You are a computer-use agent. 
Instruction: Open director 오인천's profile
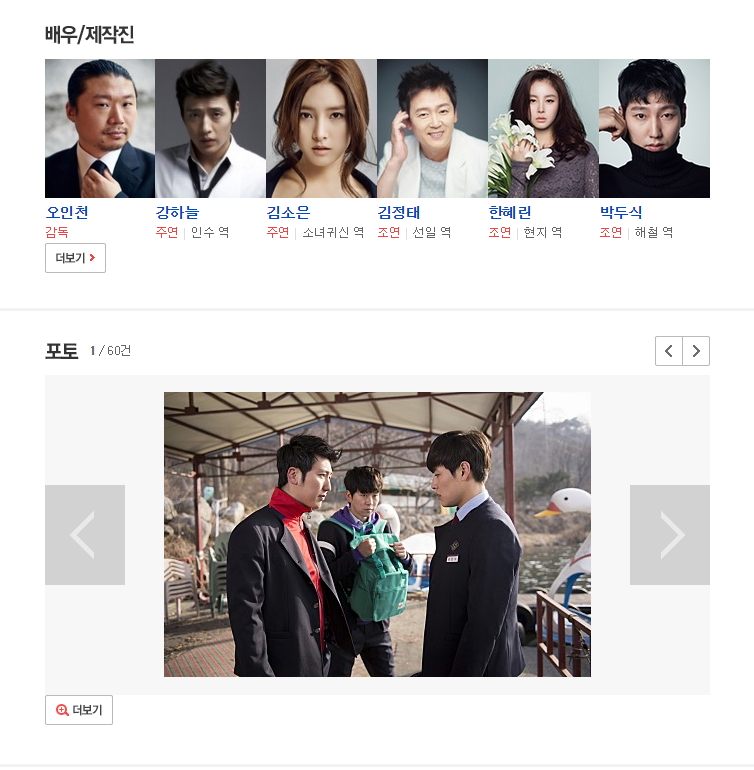pos(67,212)
